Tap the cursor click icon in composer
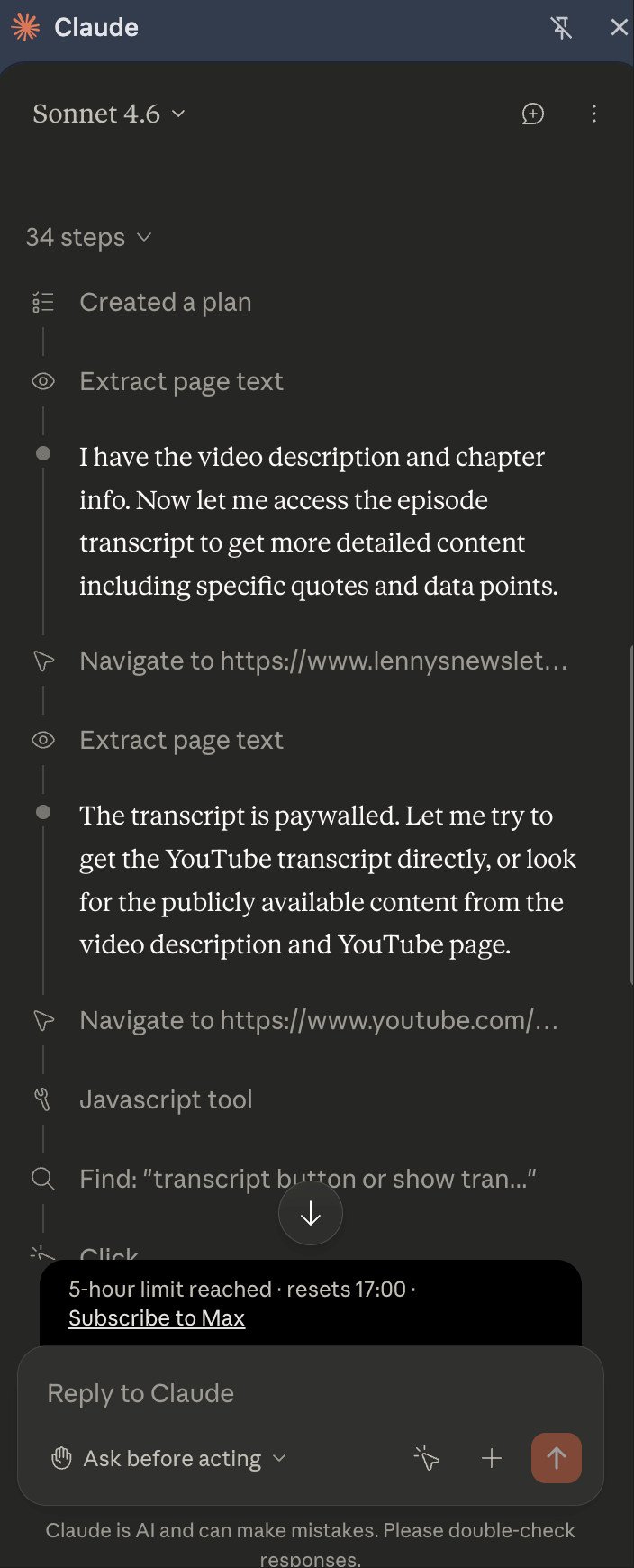 [427, 1458]
